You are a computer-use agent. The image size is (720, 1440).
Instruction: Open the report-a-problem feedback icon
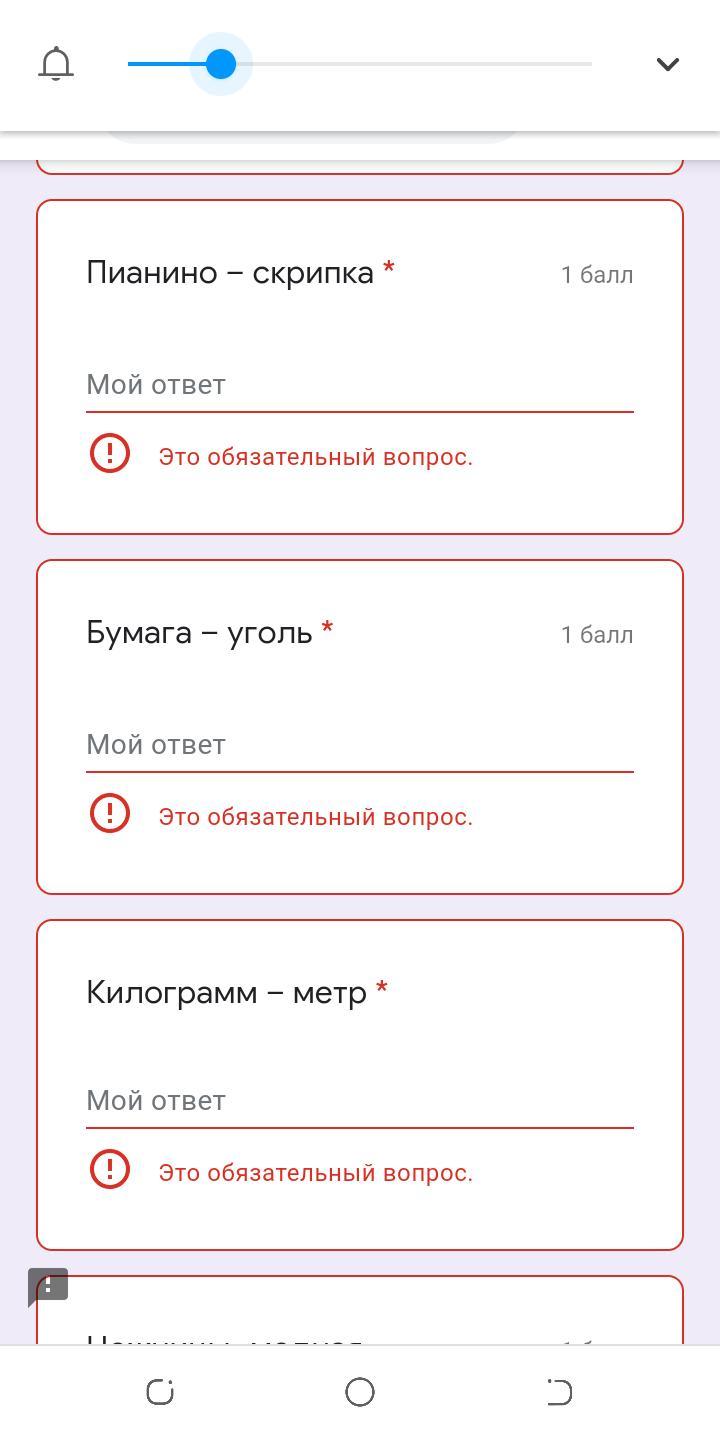47,1287
